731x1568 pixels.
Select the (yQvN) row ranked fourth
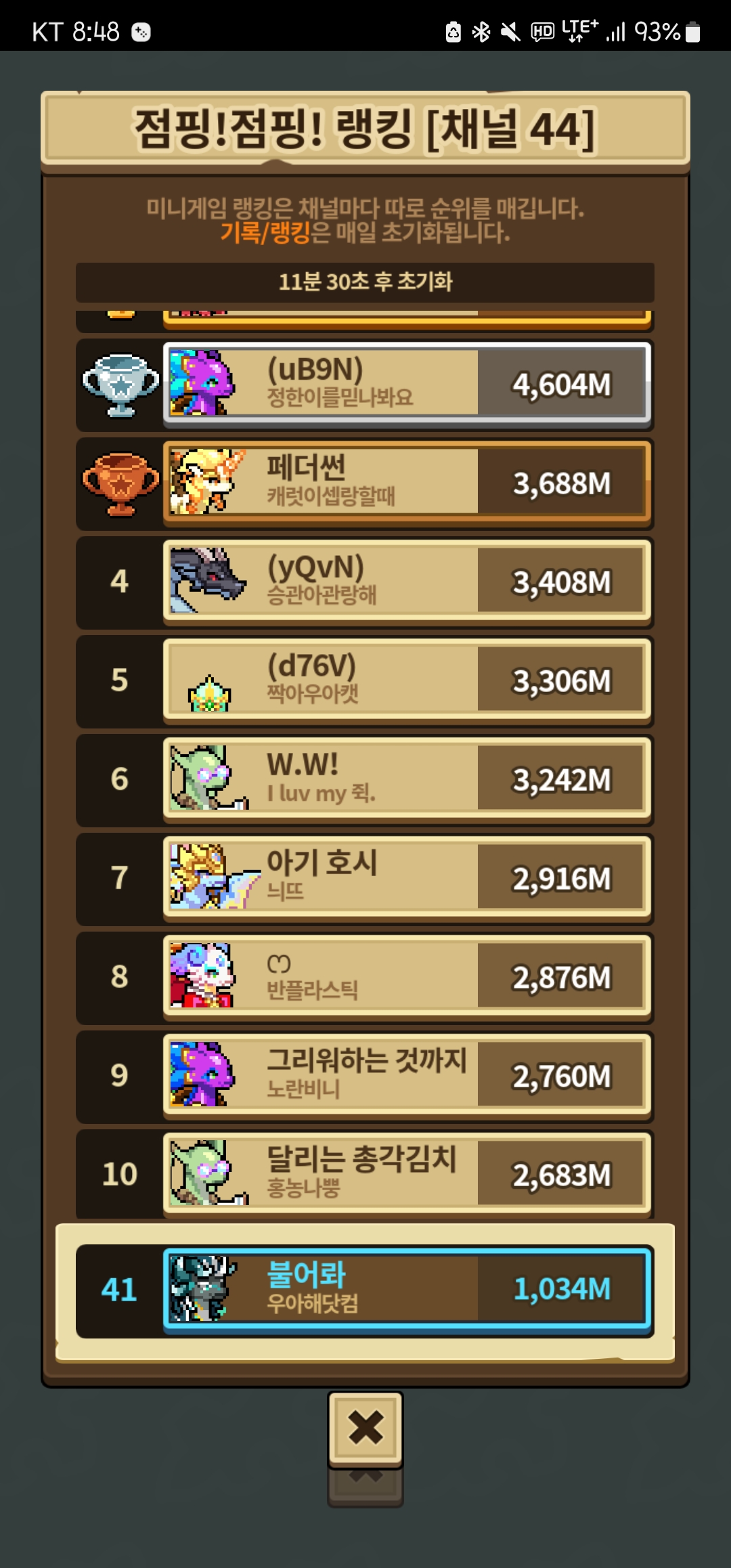click(x=406, y=581)
